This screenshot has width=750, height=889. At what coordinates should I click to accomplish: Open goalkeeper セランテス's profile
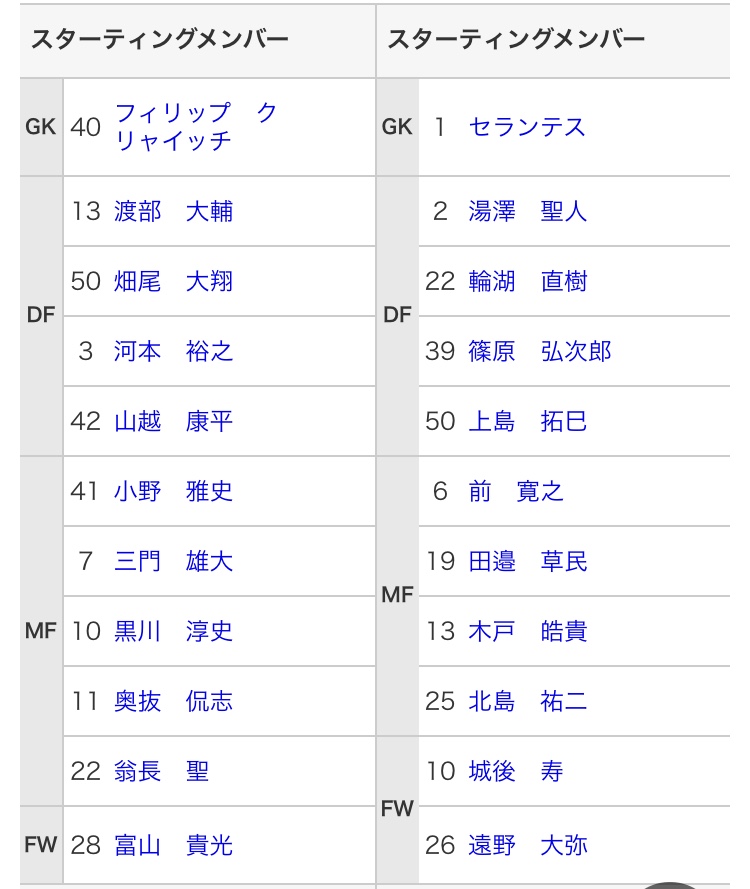click(x=526, y=128)
